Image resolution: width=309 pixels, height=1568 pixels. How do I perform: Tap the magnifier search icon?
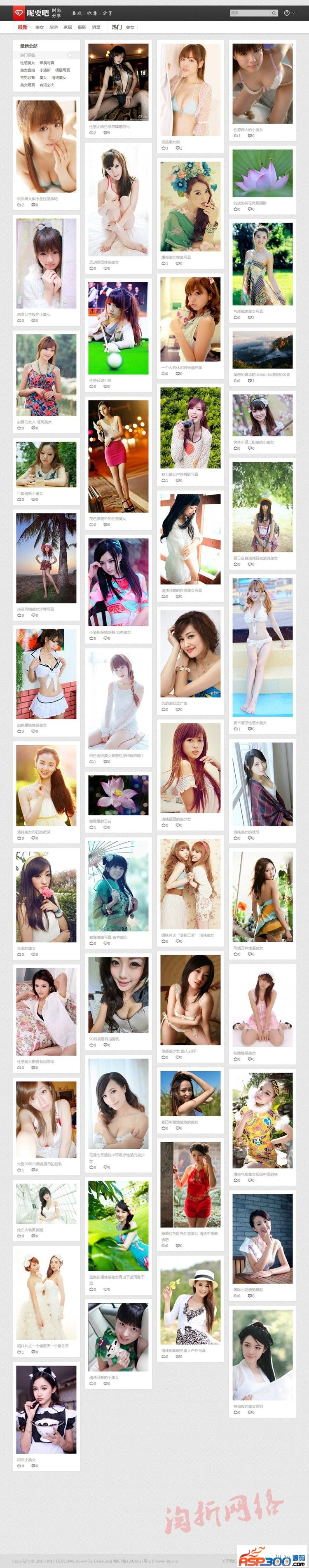click(x=274, y=13)
